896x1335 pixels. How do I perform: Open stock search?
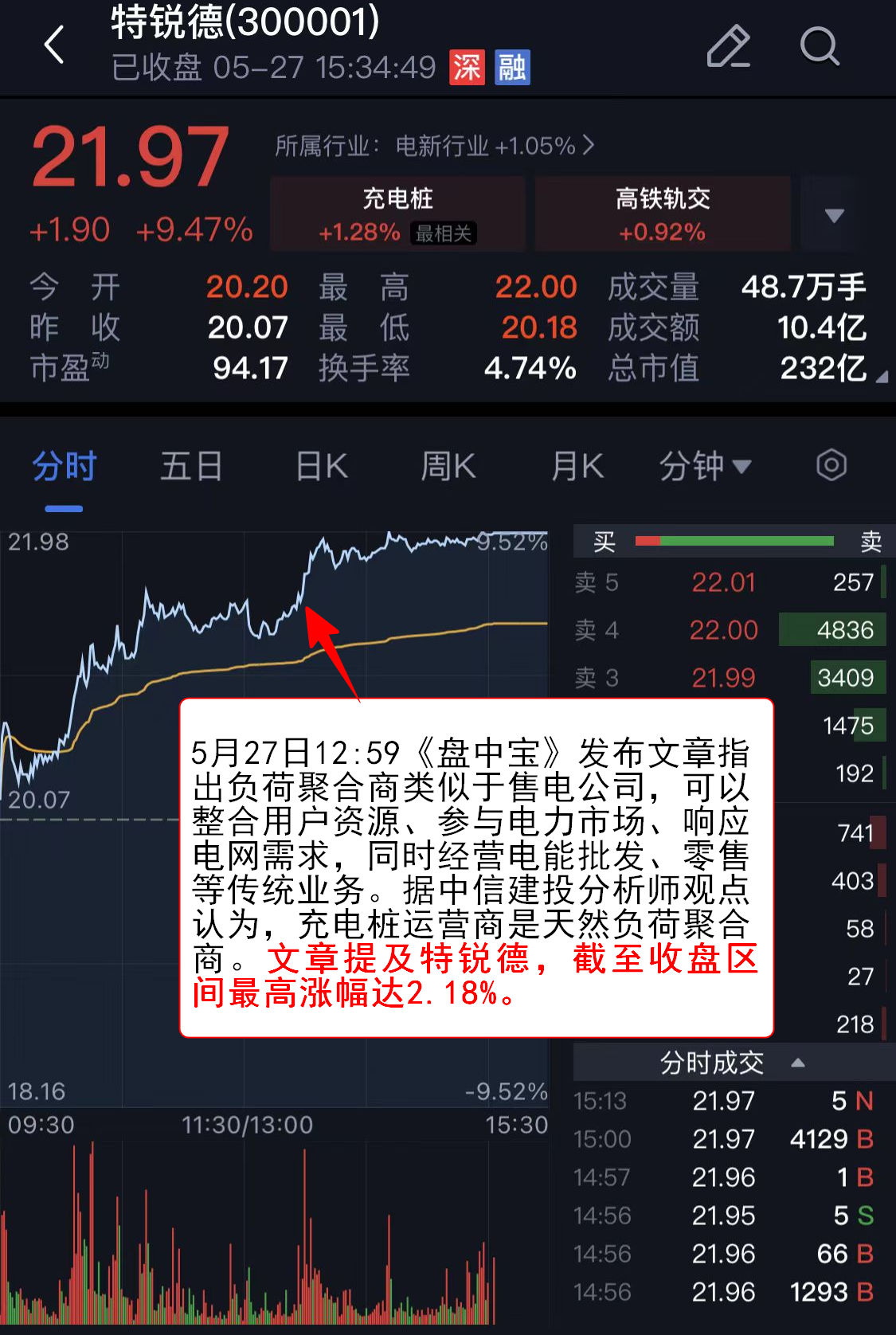[x=820, y=46]
